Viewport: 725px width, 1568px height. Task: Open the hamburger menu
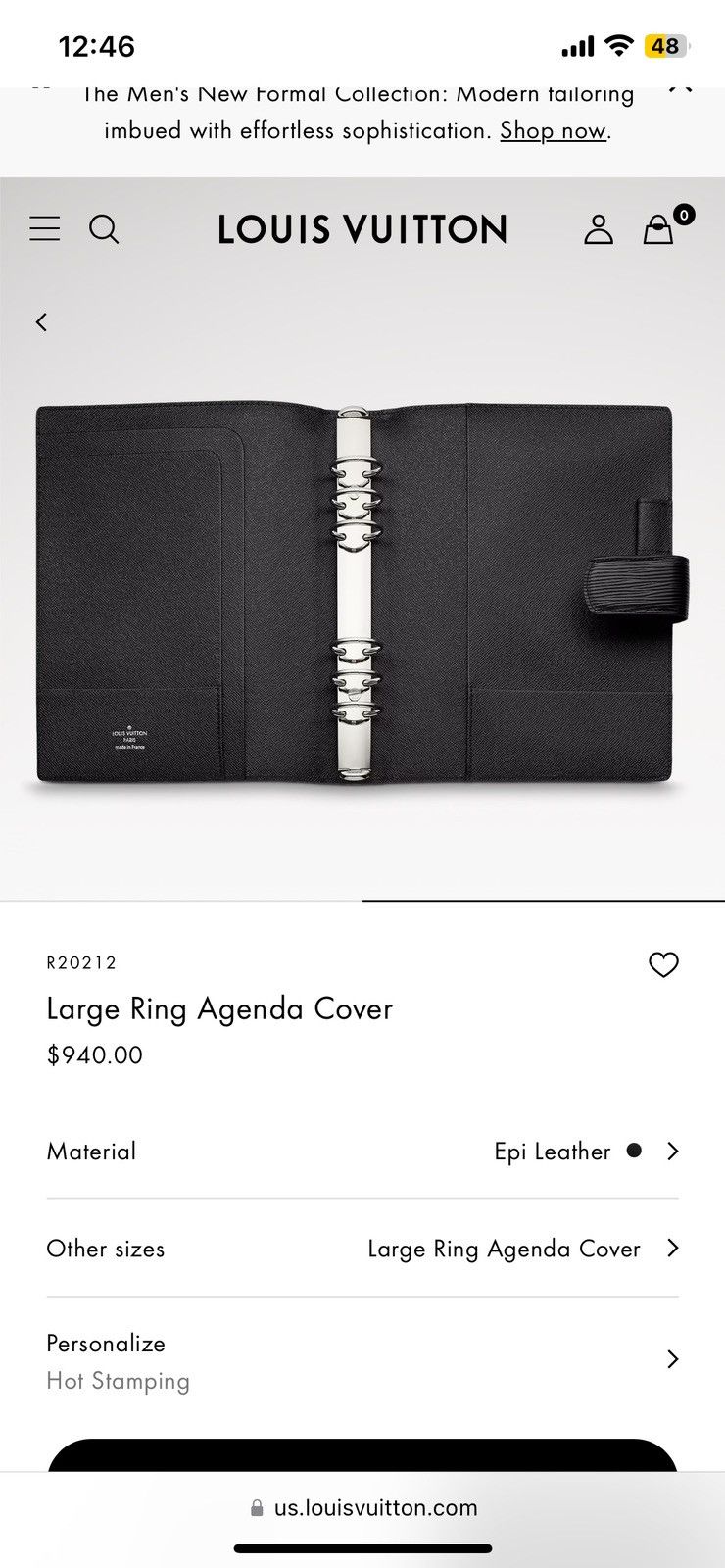pyautogui.click(x=45, y=229)
